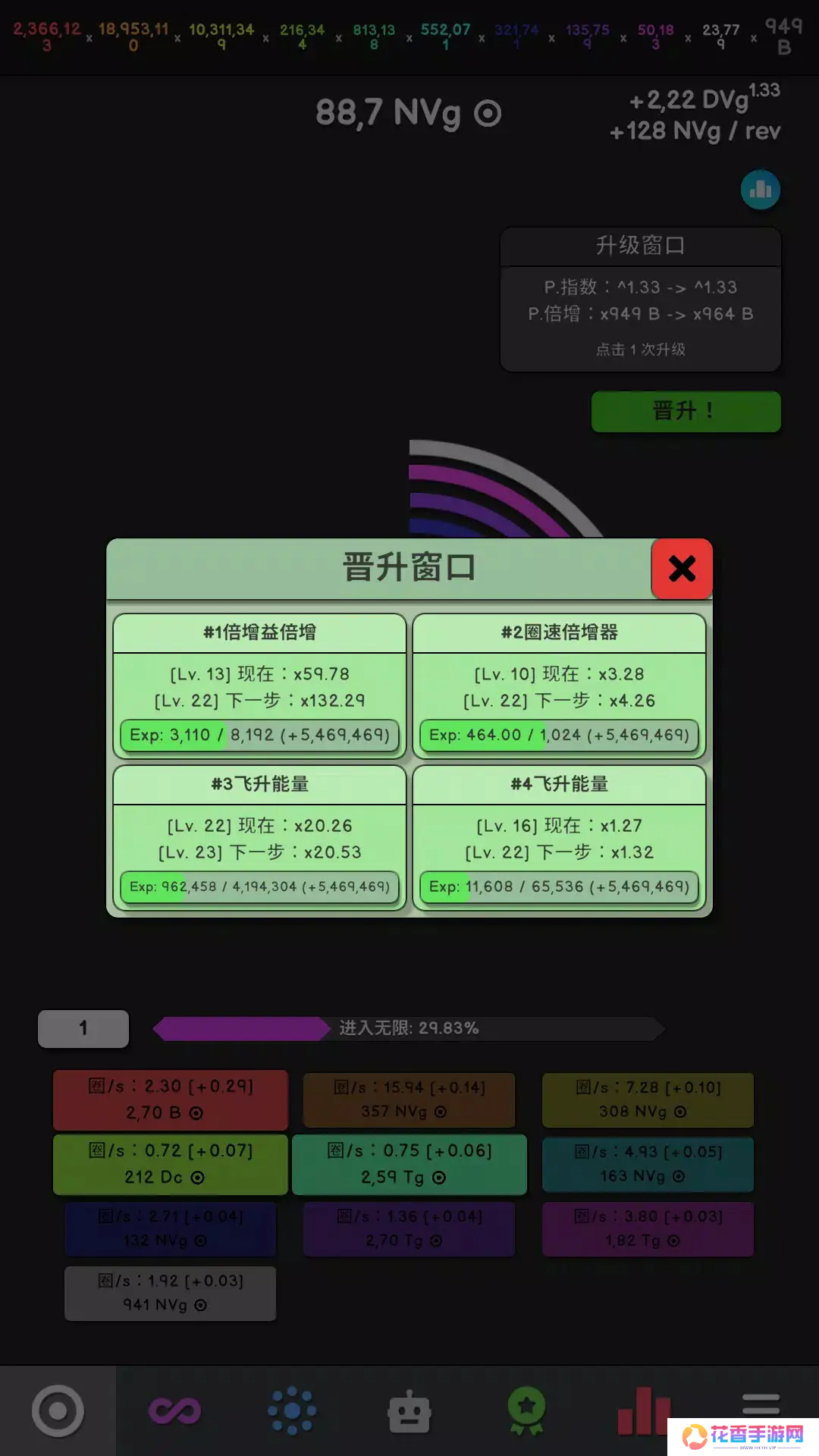This screenshot has height=1456, width=819.
Task: Tap the green 晋升！ button
Action: point(686,411)
